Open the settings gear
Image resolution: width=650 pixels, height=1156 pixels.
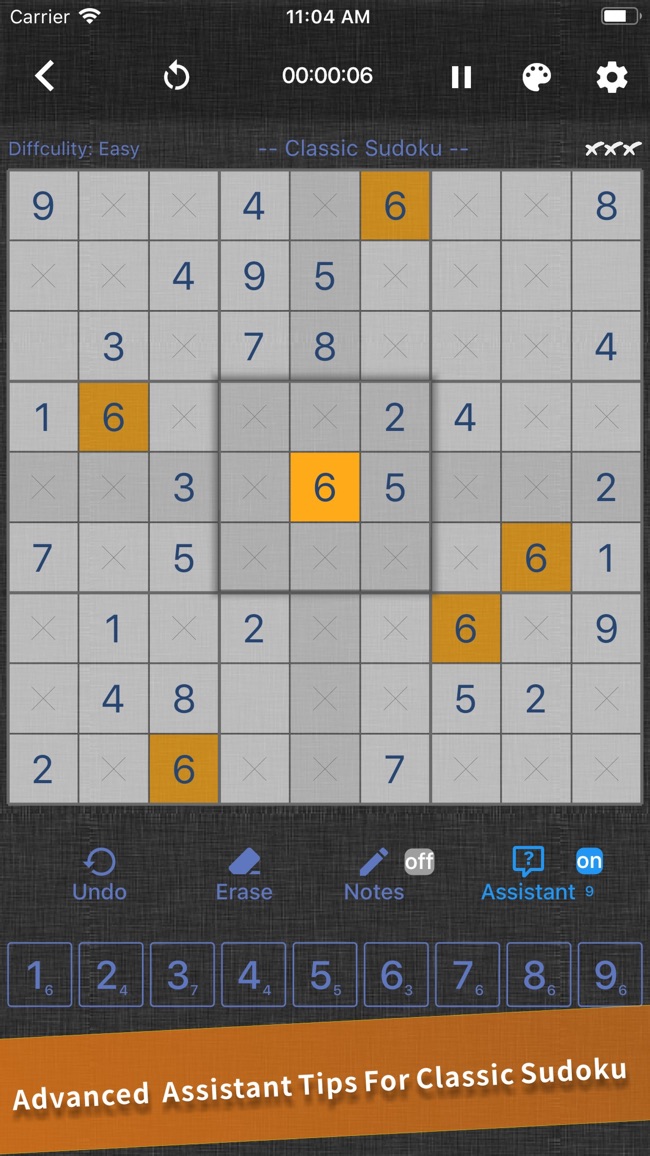[x=611, y=77]
